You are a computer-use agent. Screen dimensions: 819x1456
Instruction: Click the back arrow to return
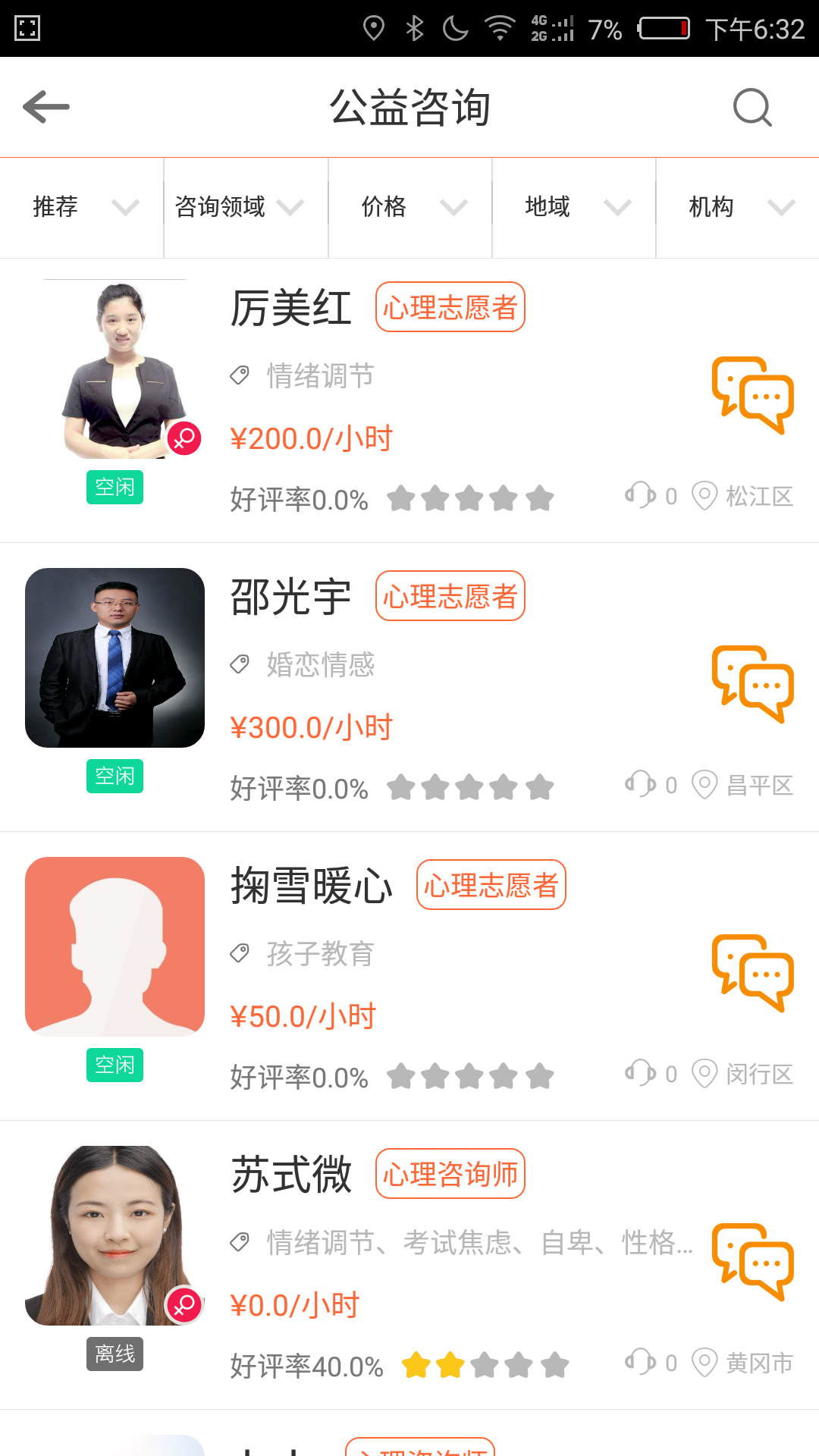47,107
